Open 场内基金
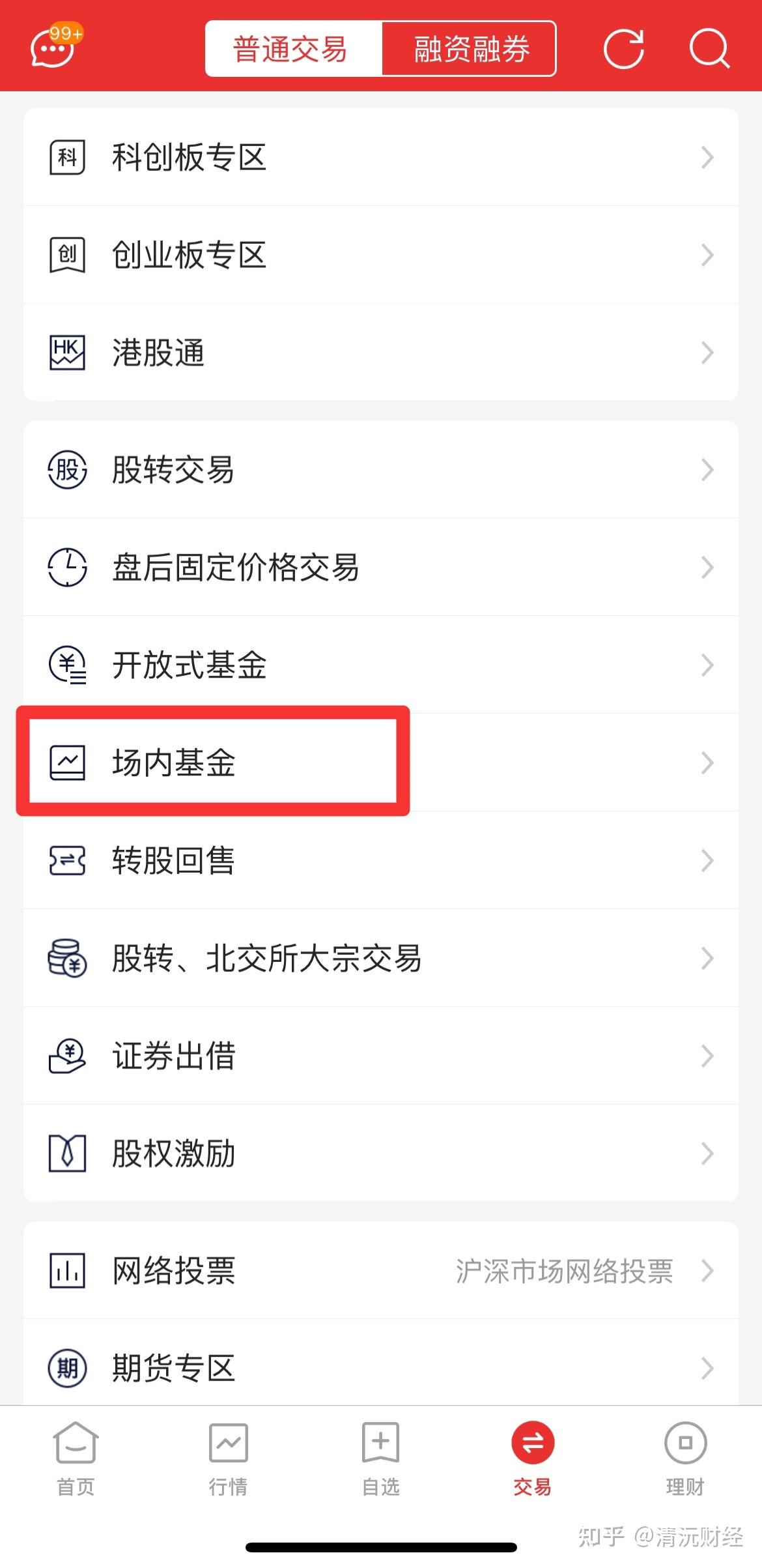762x1568 pixels. (x=380, y=762)
